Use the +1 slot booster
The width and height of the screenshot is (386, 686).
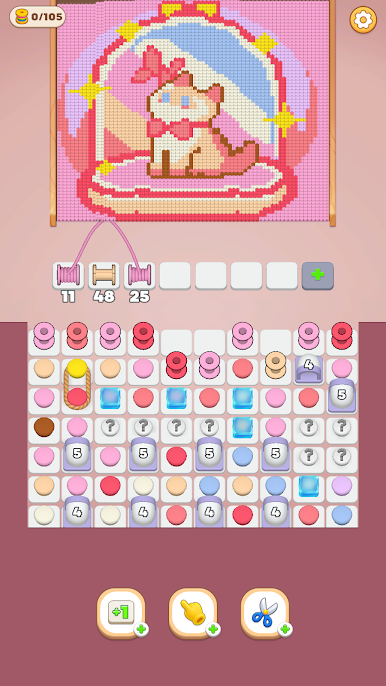point(121,613)
